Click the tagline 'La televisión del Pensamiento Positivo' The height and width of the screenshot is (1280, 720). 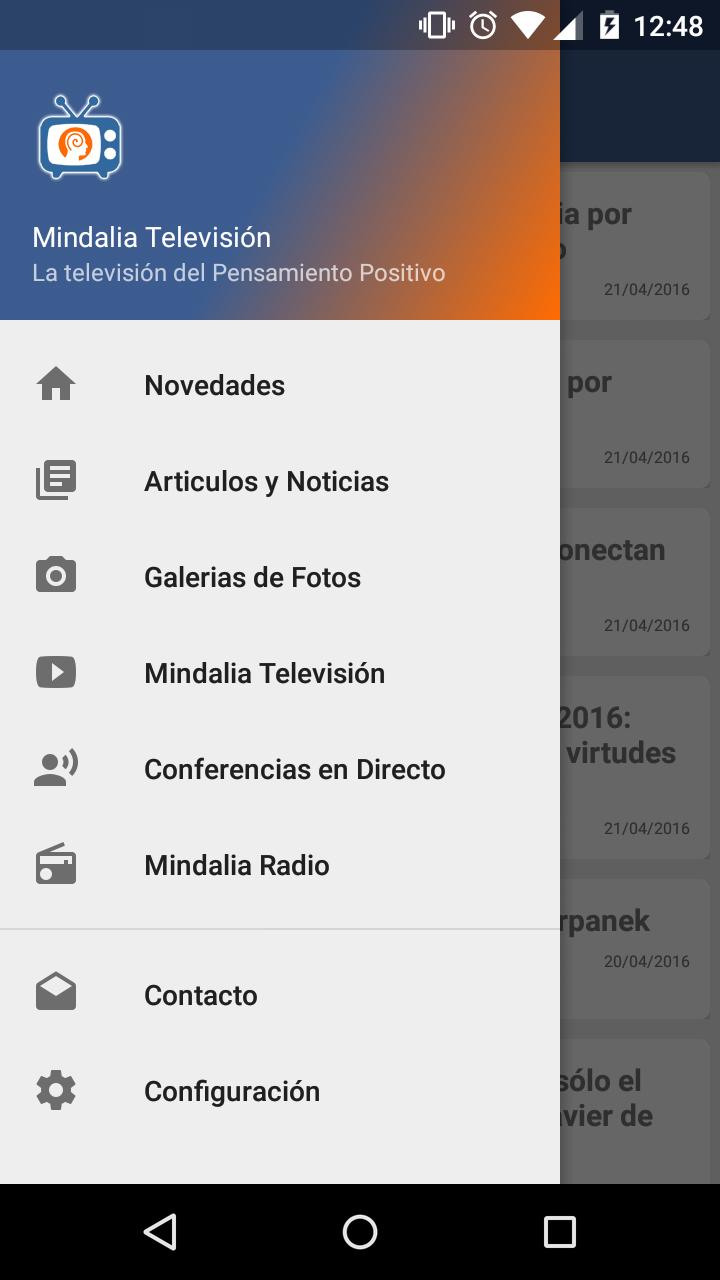(x=239, y=272)
